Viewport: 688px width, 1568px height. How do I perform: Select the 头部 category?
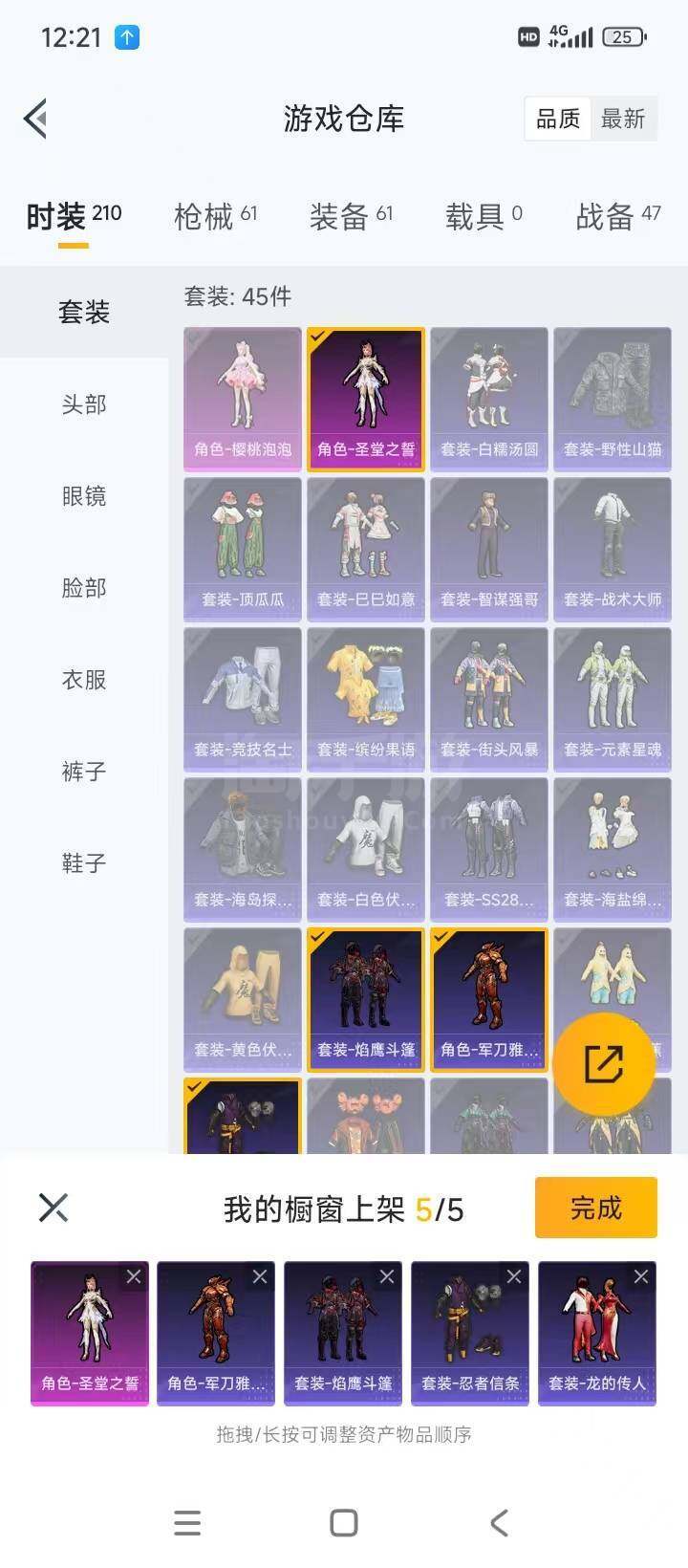(x=84, y=404)
